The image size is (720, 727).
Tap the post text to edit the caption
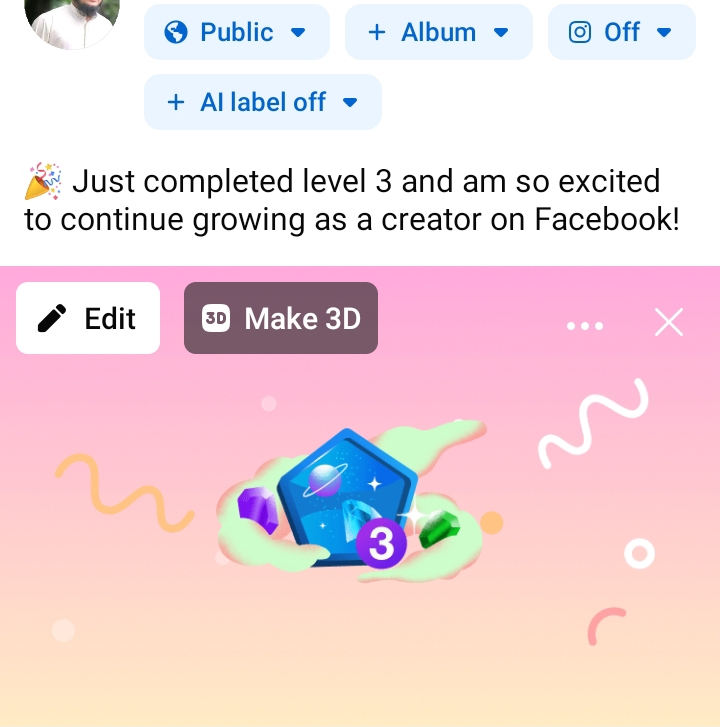[350, 201]
